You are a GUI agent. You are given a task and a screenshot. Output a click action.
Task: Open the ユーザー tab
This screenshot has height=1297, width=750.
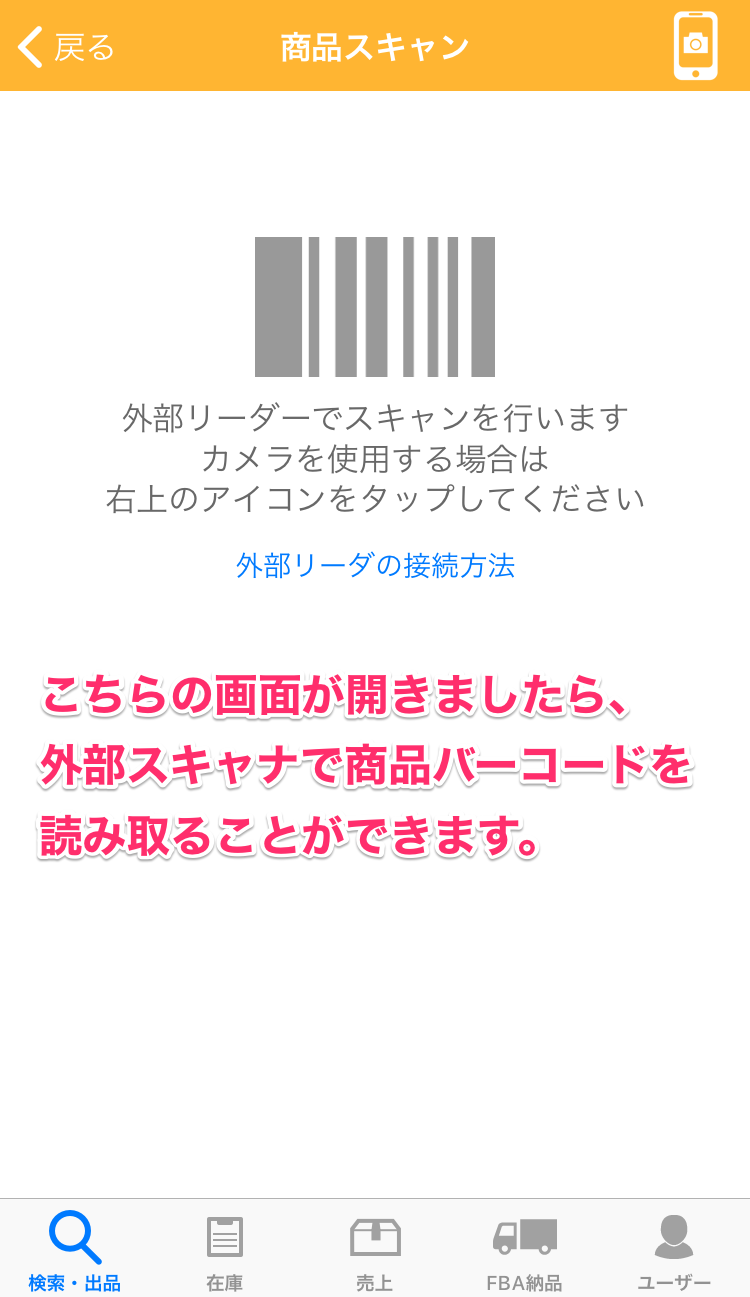[x=674, y=1251]
